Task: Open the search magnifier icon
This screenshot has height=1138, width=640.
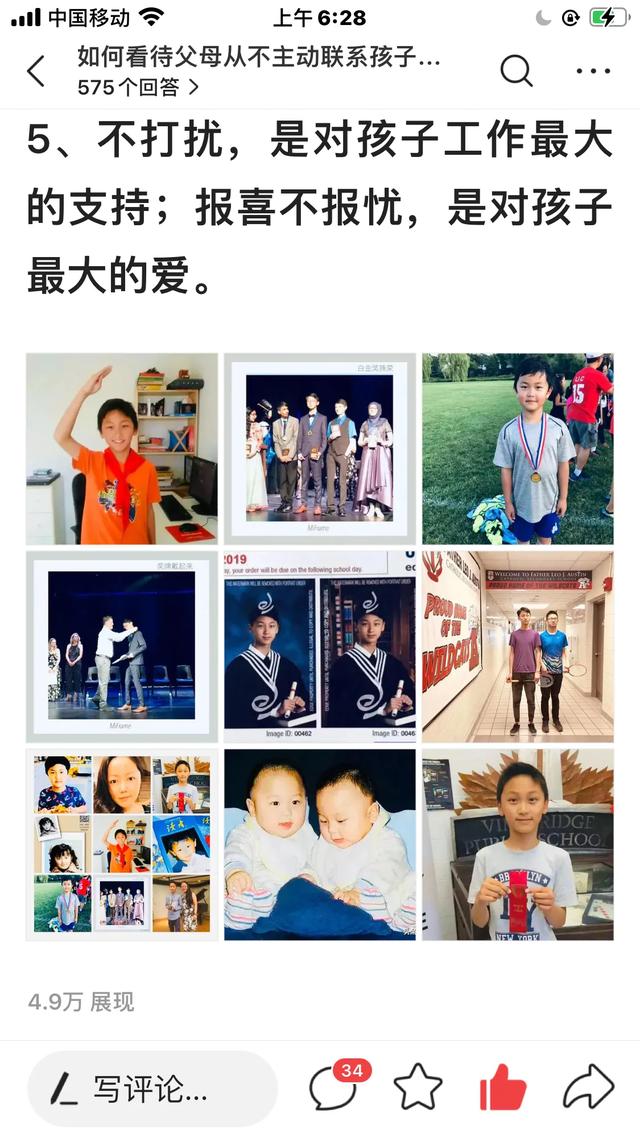Action: pyautogui.click(x=516, y=71)
